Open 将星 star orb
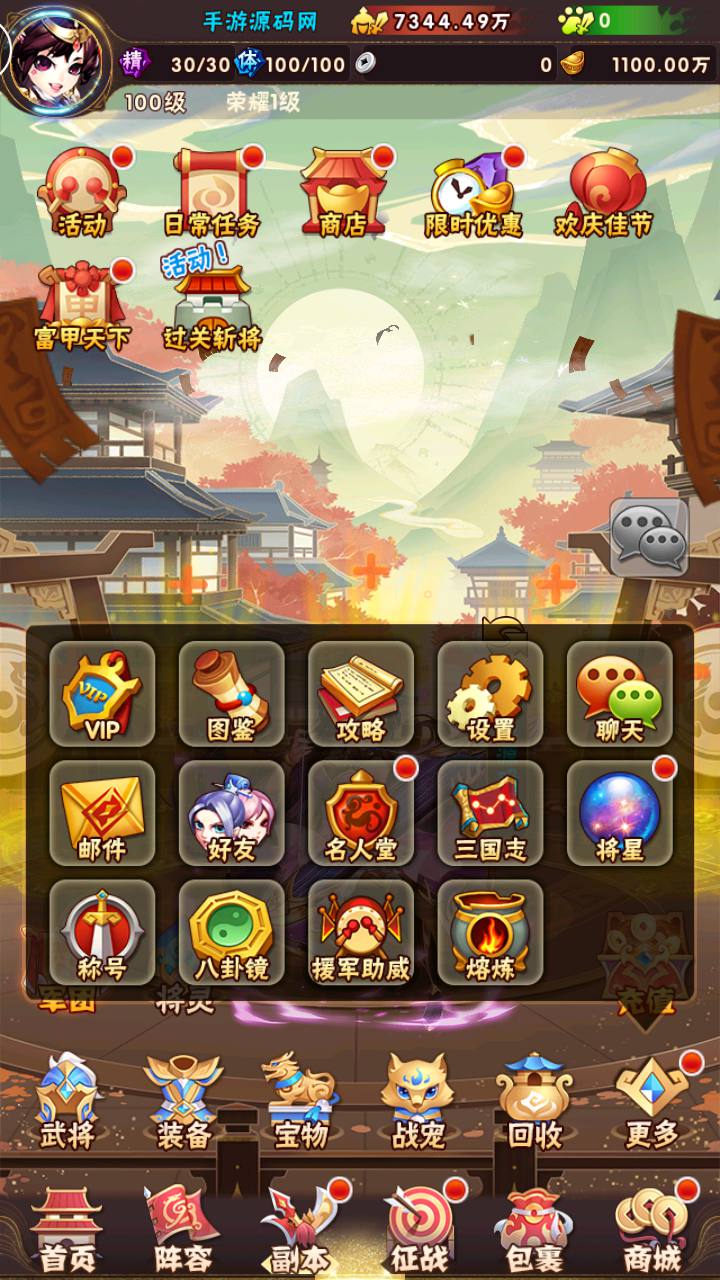This screenshot has width=720, height=1280. pyautogui.click(x=620, y=813)
